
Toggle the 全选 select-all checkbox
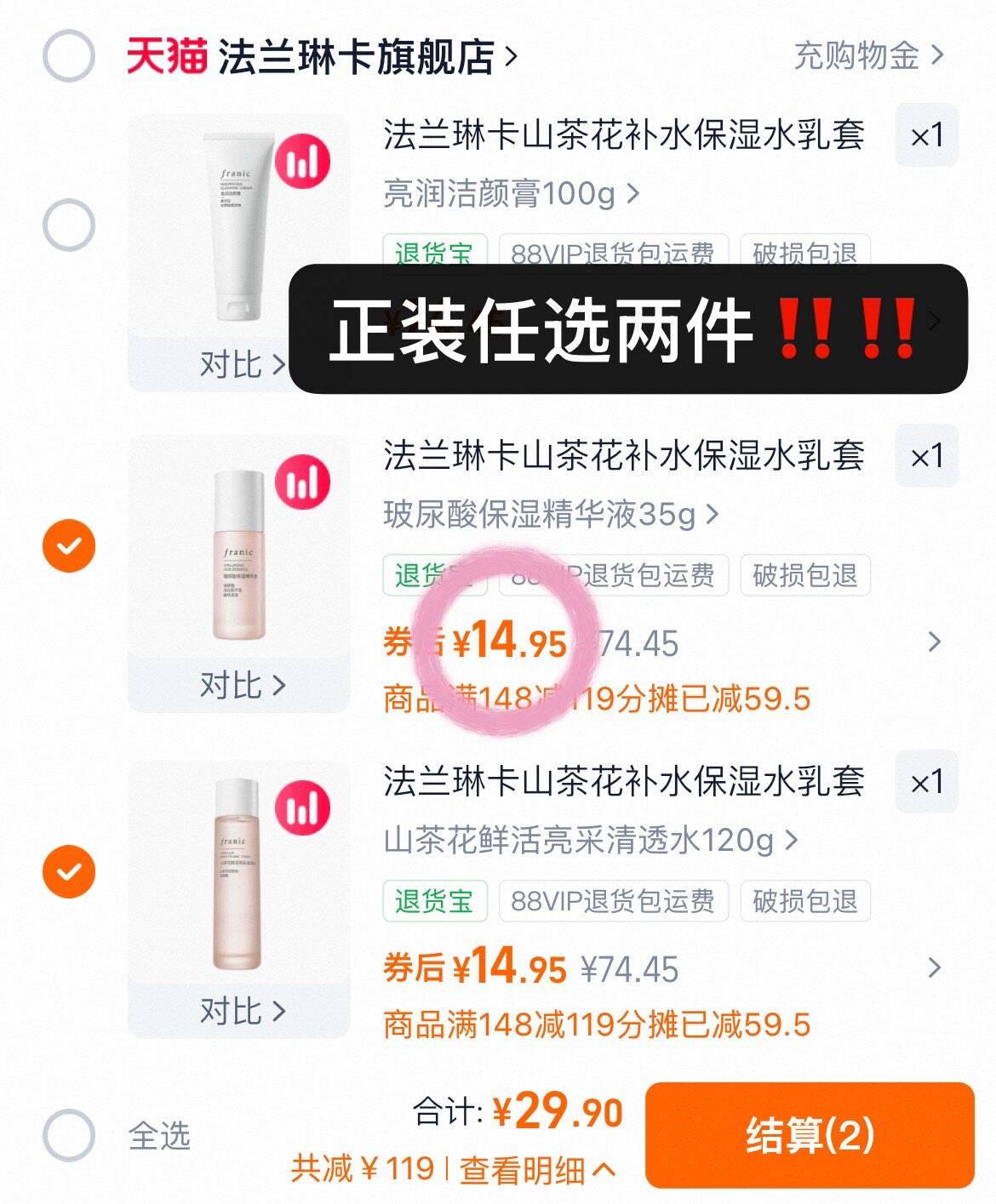tap(68, 1135)
